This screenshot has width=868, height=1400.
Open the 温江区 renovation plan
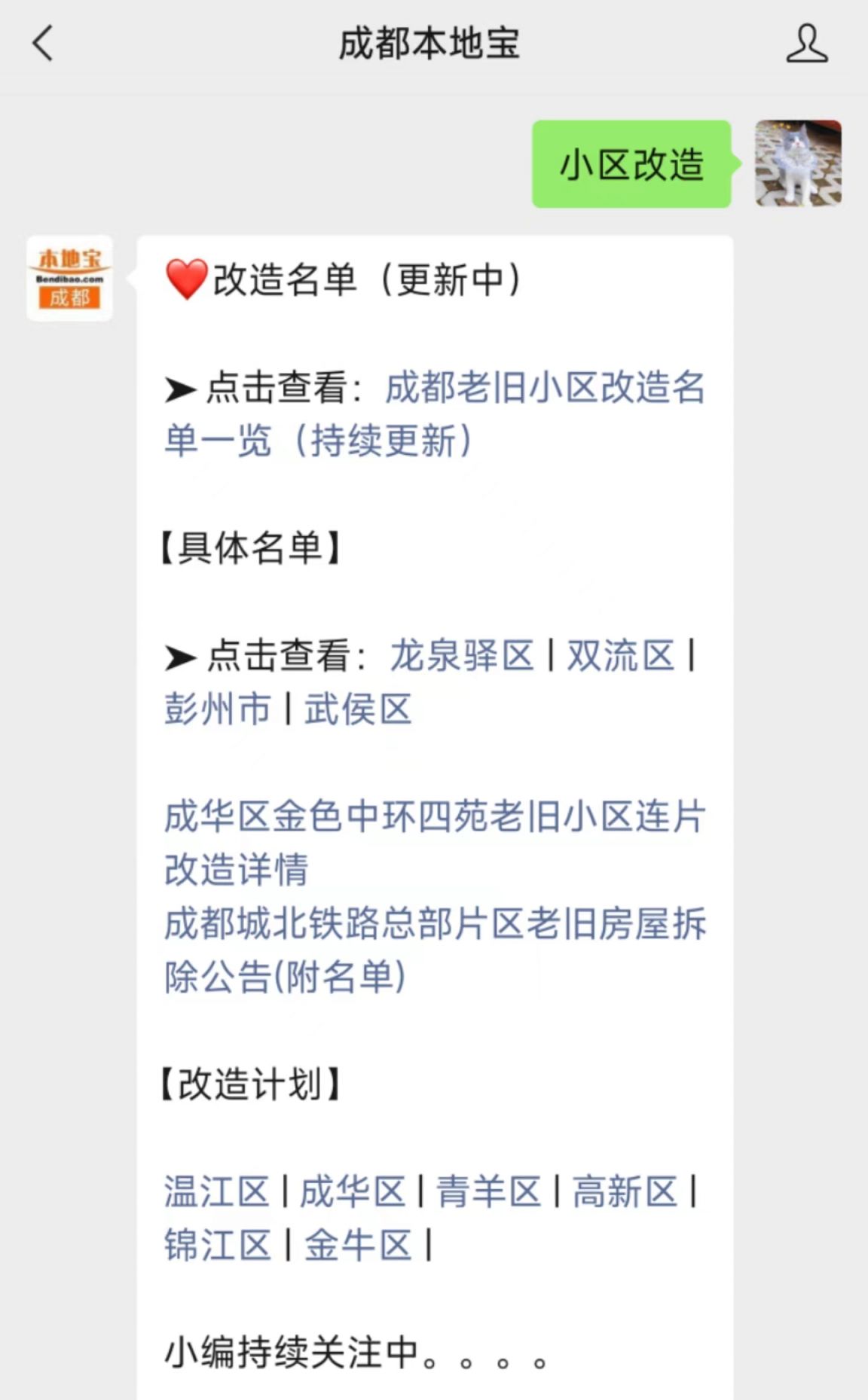click(217, 1191)
